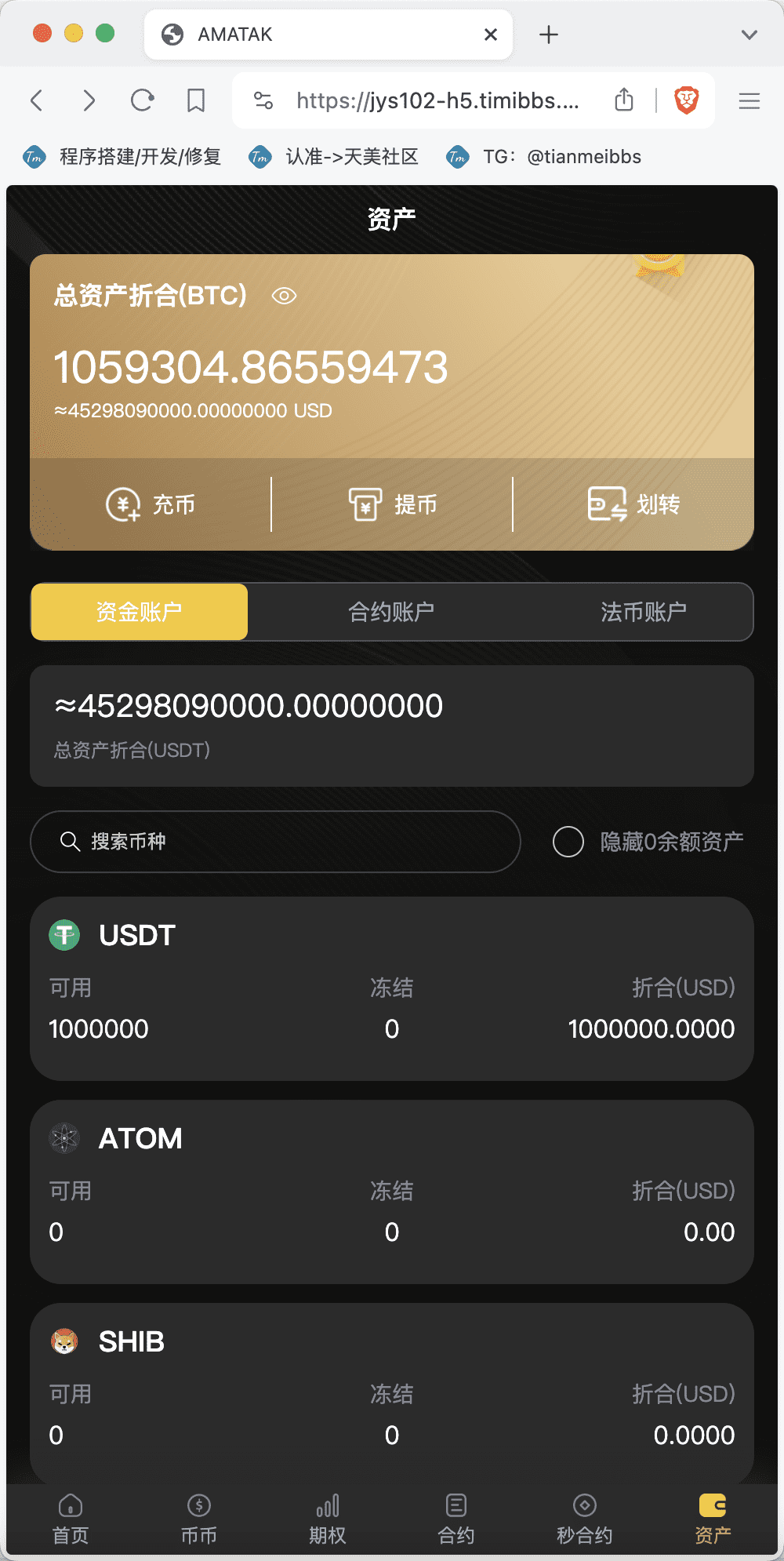Switch to the 合约账户 tab
The image size is (784, 1561).
[x=391, y=612]
